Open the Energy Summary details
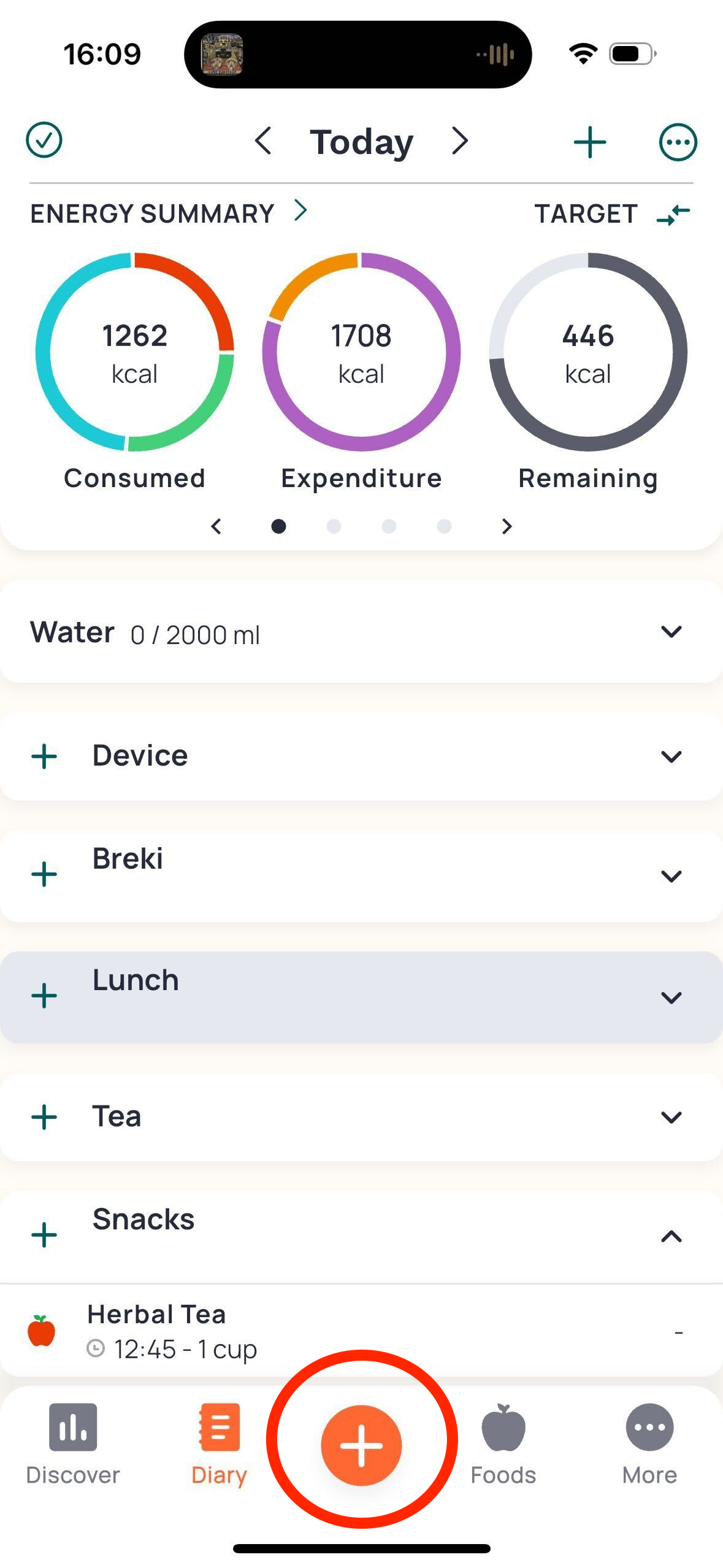 tap(169, 213)
